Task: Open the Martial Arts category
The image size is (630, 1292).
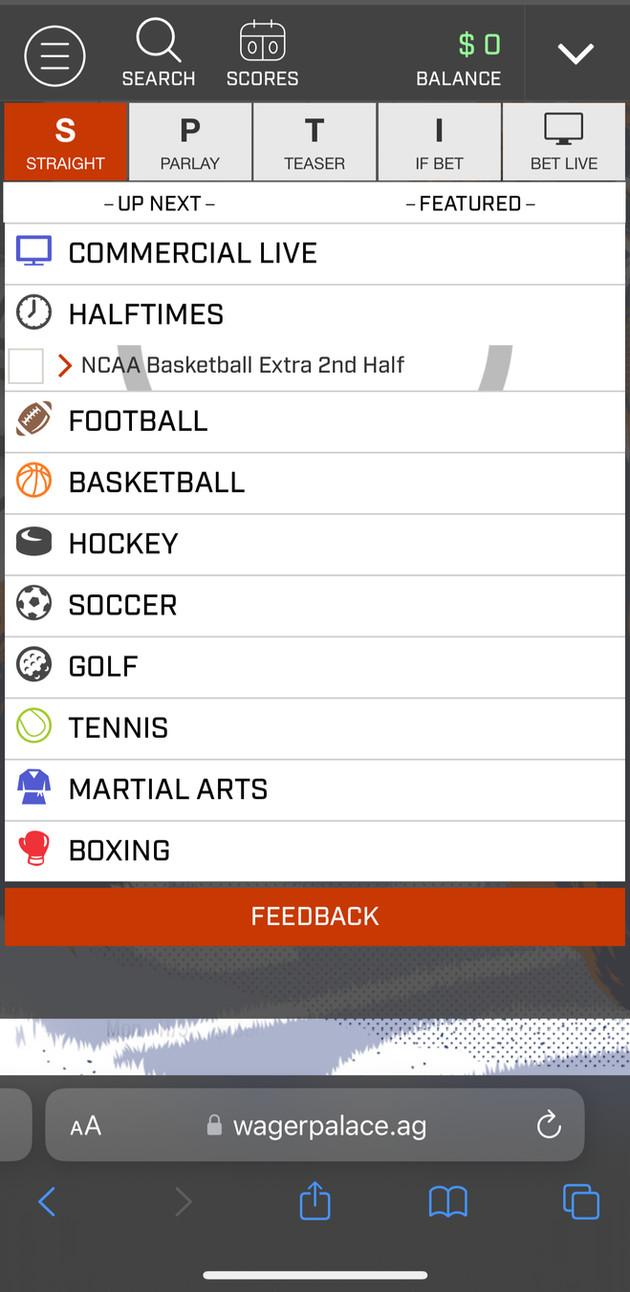Action: [315, 790]
